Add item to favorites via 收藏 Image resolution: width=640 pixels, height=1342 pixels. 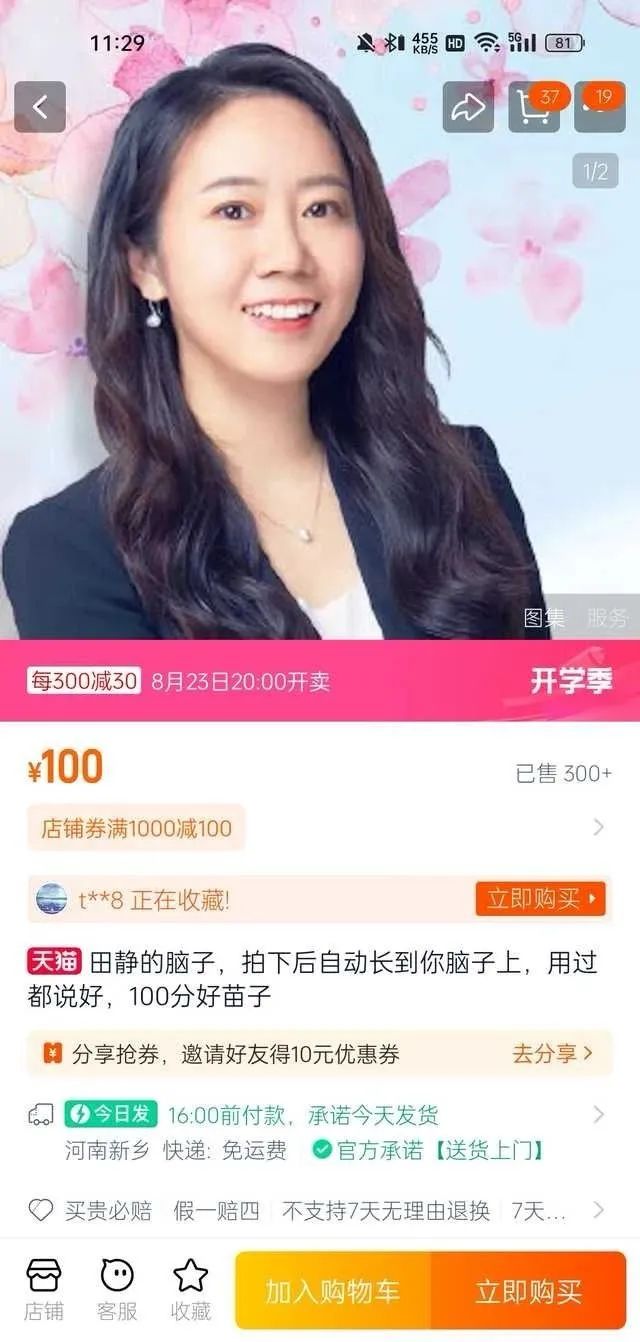pyautogui.click(x=190, y=1291)
